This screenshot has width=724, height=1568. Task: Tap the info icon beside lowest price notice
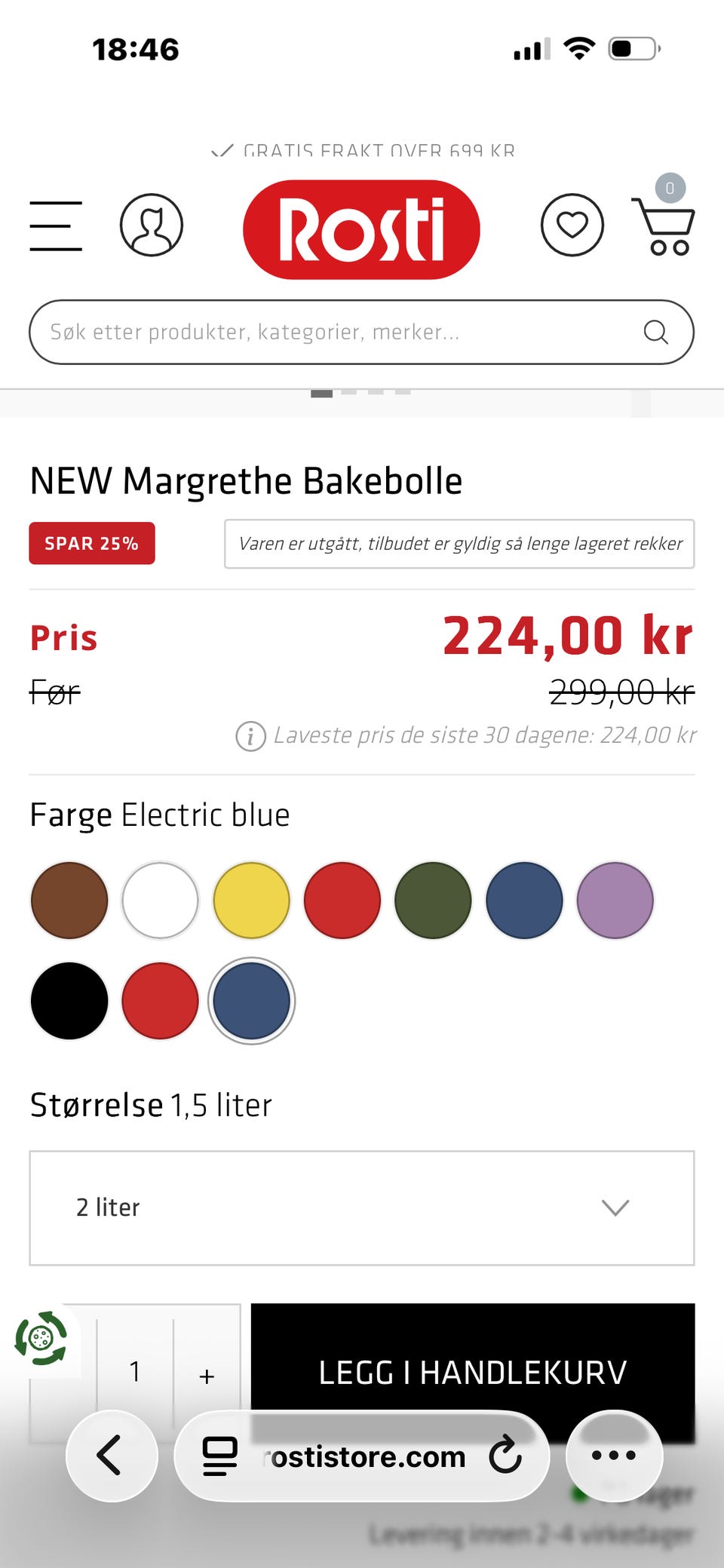[250, 735]
